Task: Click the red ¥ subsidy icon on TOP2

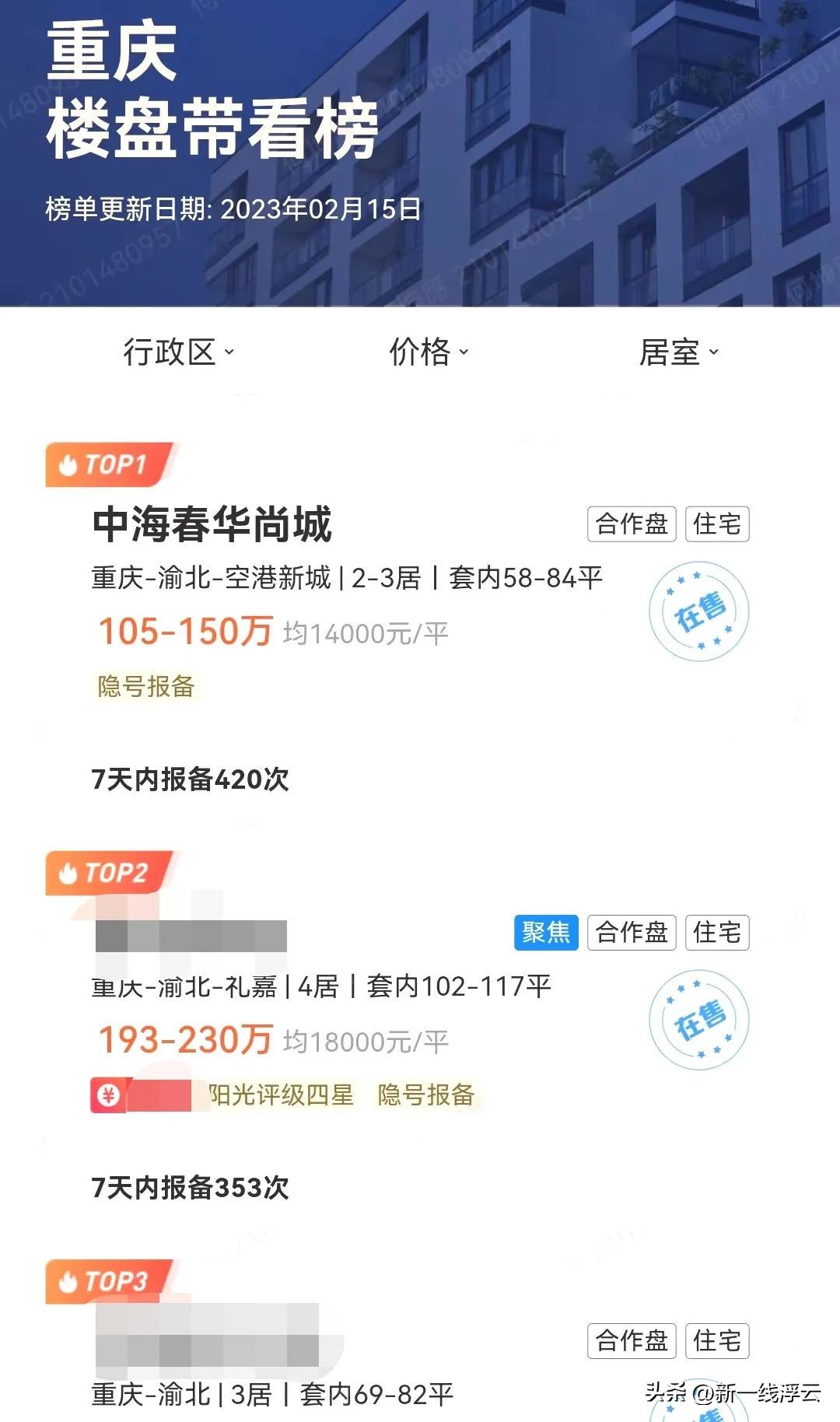Action: [108, 1093]
